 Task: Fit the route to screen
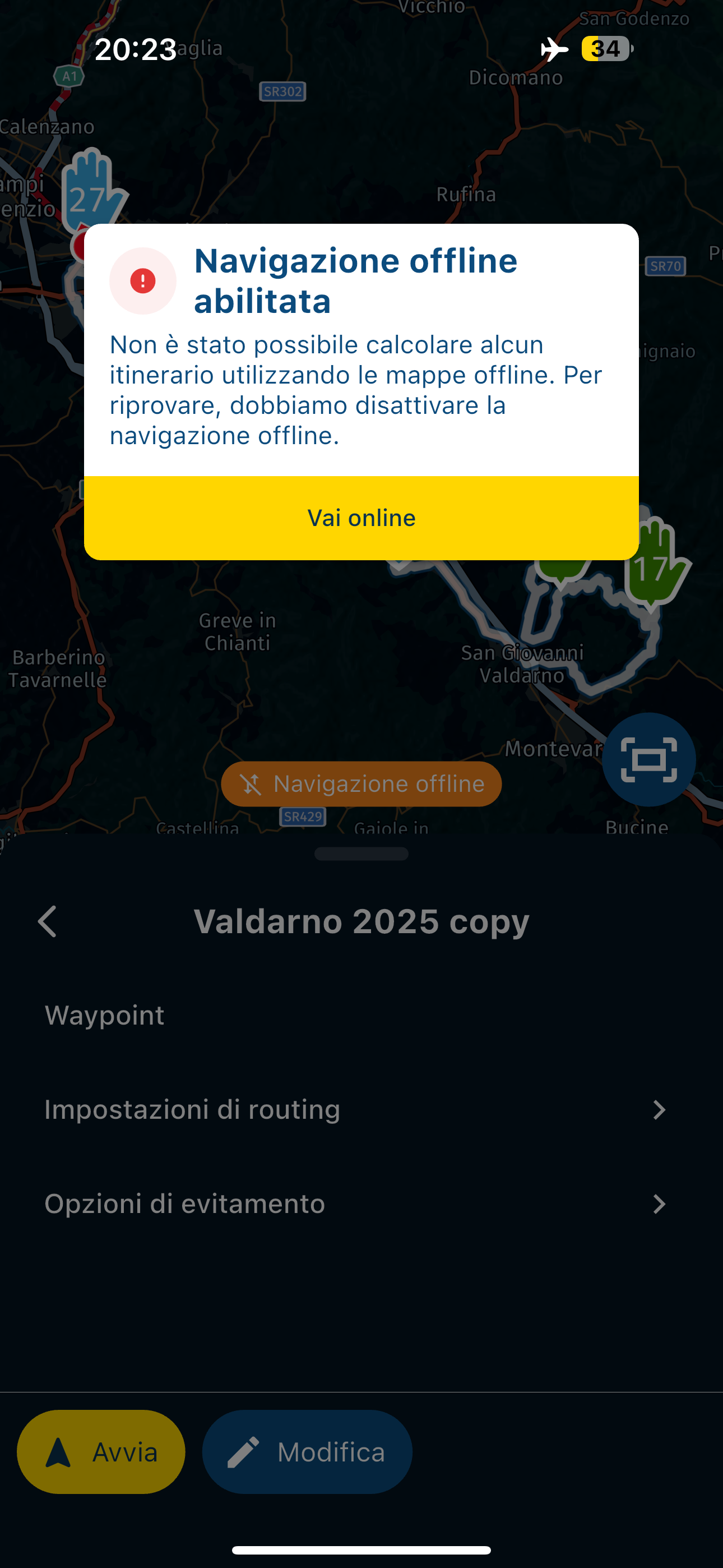(x=649, y=759)
